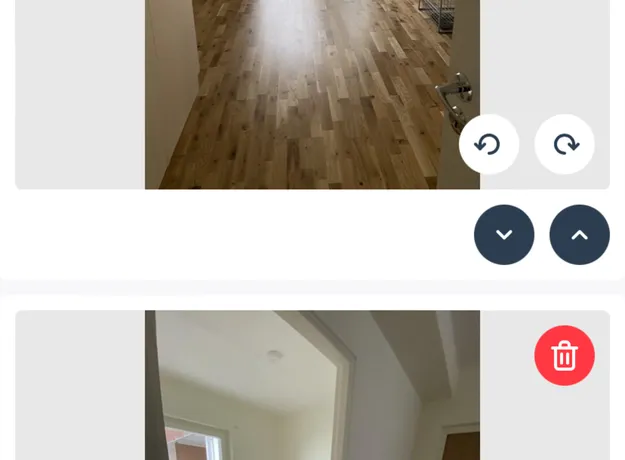Viewport: 625px width, 460px height.
Task: Move the floor photo down in order
Action: (504, 235)
